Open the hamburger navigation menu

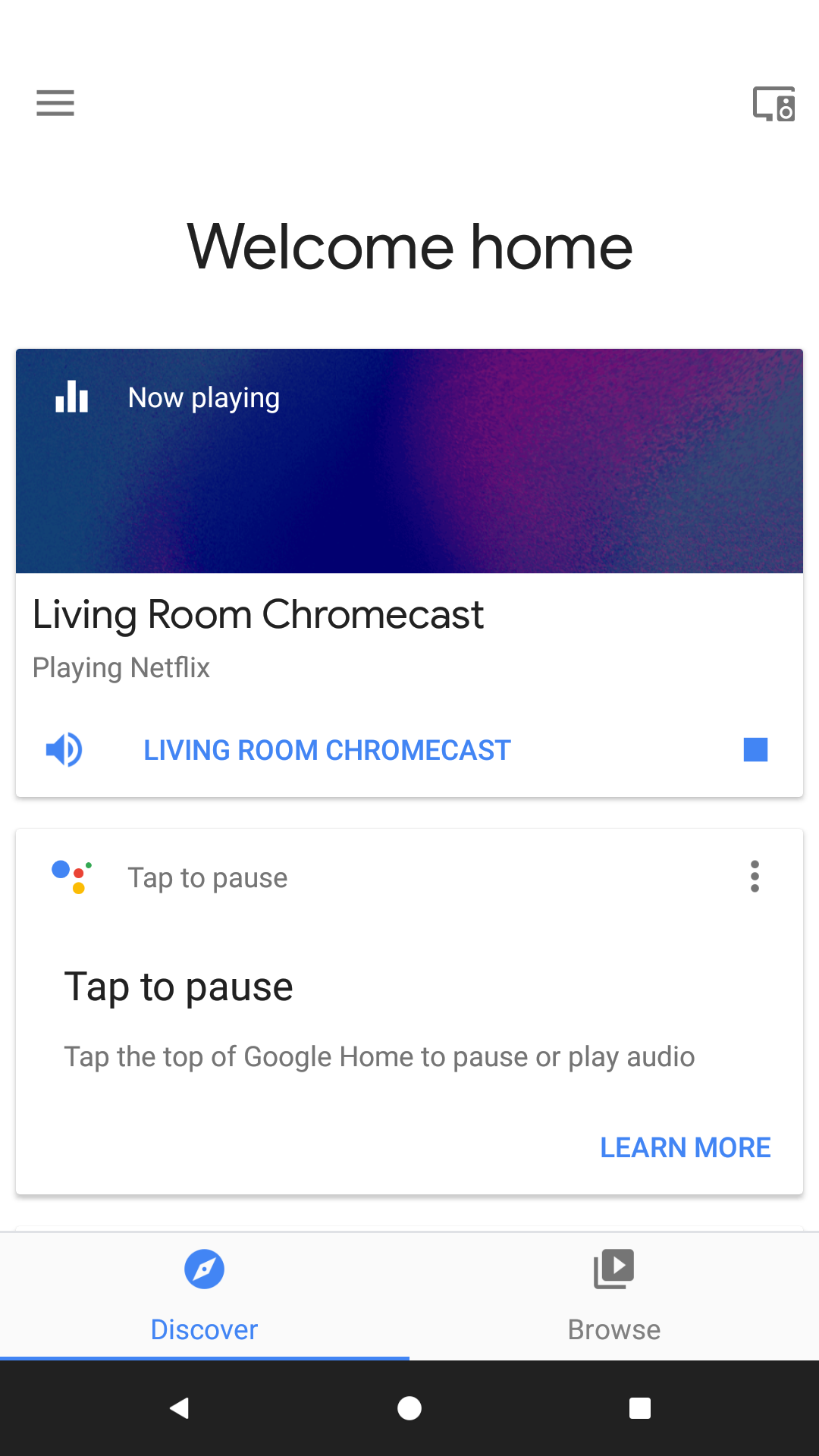pos(55,103)
